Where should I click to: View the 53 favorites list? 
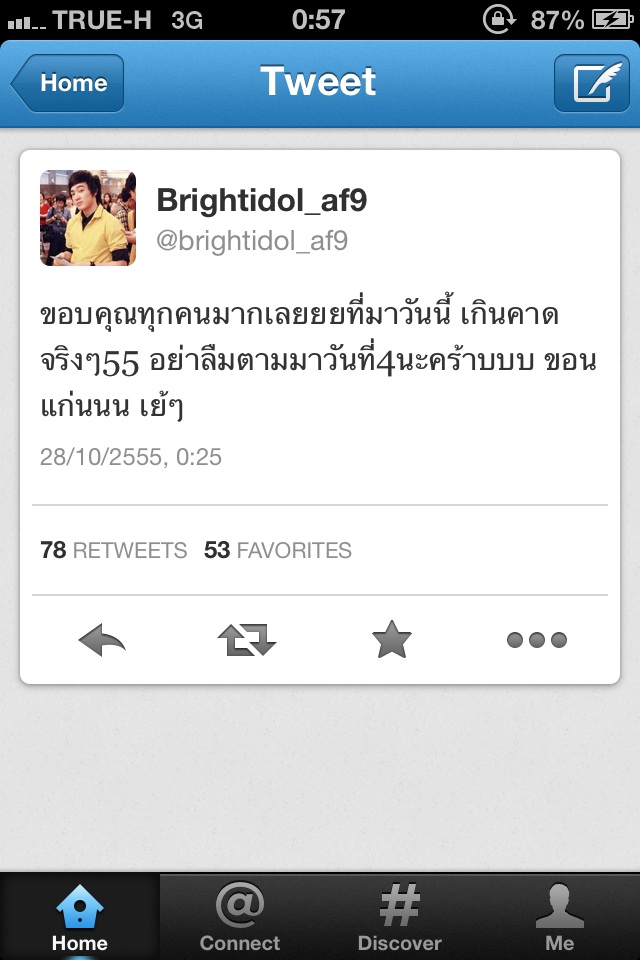click(x=278, y=550)
